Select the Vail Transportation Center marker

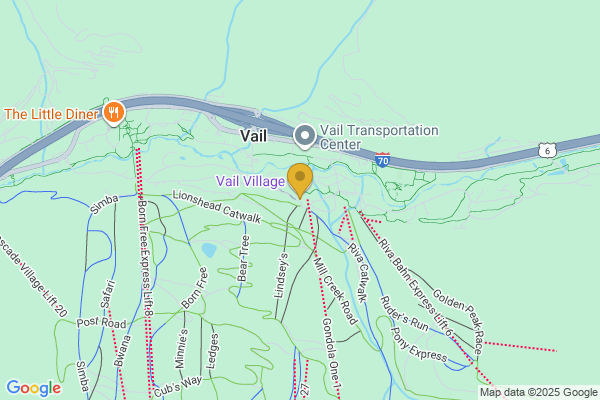(304, 135)
